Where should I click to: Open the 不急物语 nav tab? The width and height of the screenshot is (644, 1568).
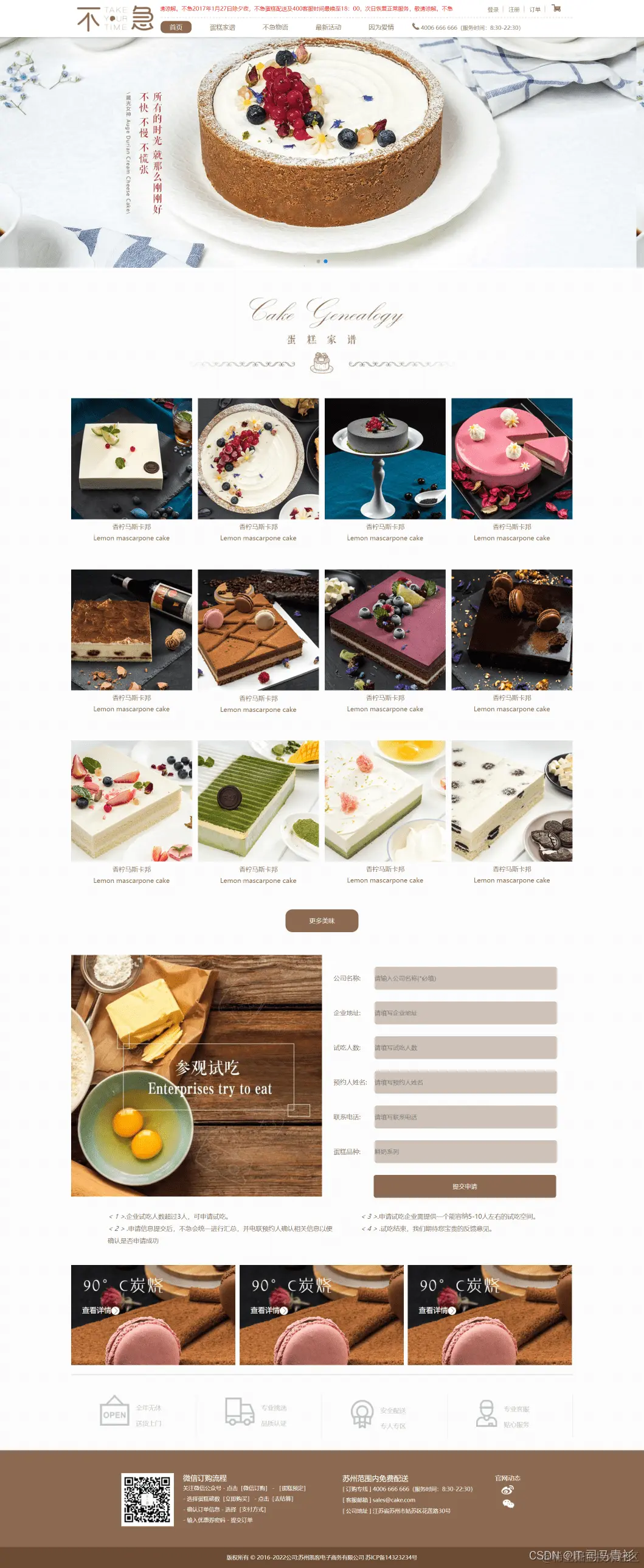[x=275, y=27]
